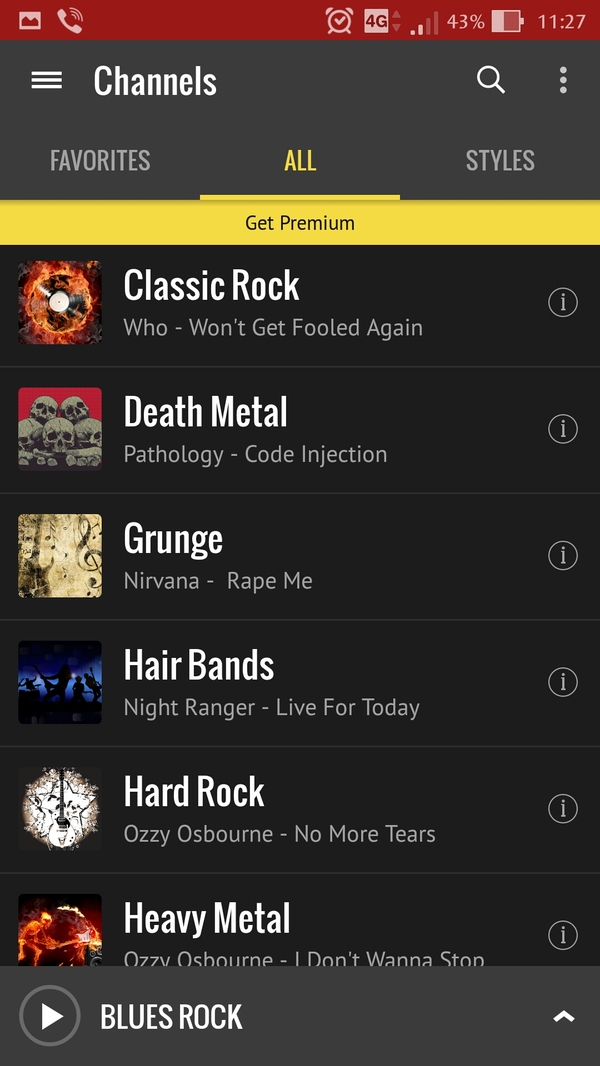Show info for Classic Rock channel
The width and height of the screenshot is (600, 1066).
563,302
